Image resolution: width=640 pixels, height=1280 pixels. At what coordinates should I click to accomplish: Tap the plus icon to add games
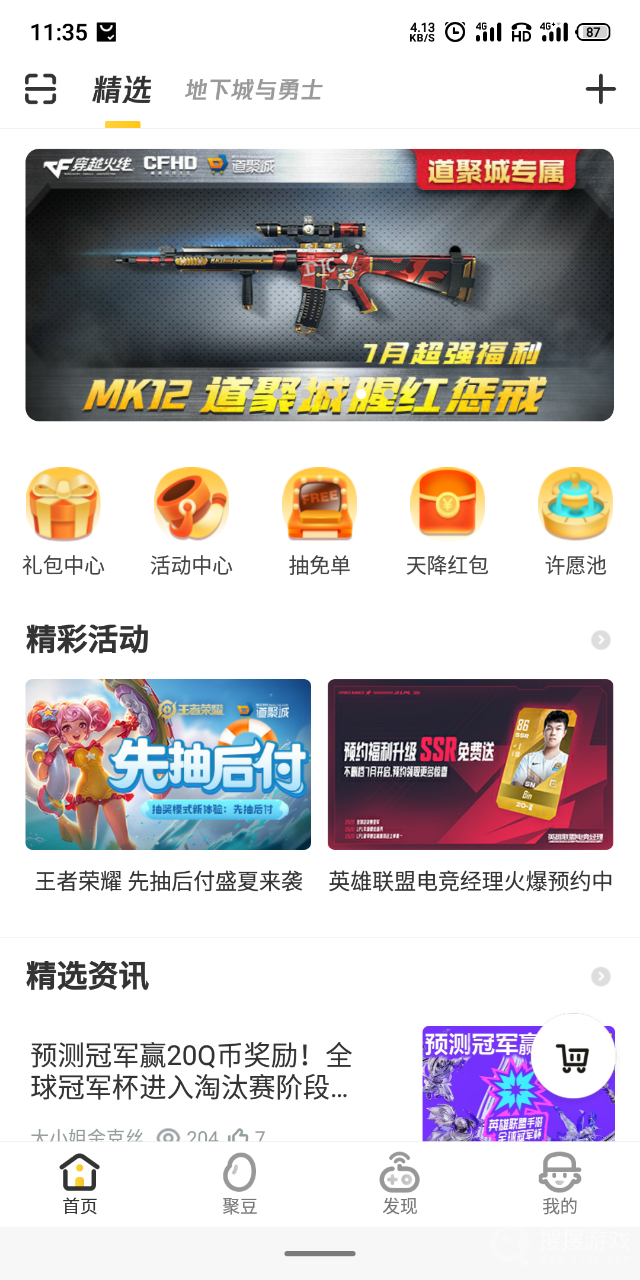click(600, 89)
